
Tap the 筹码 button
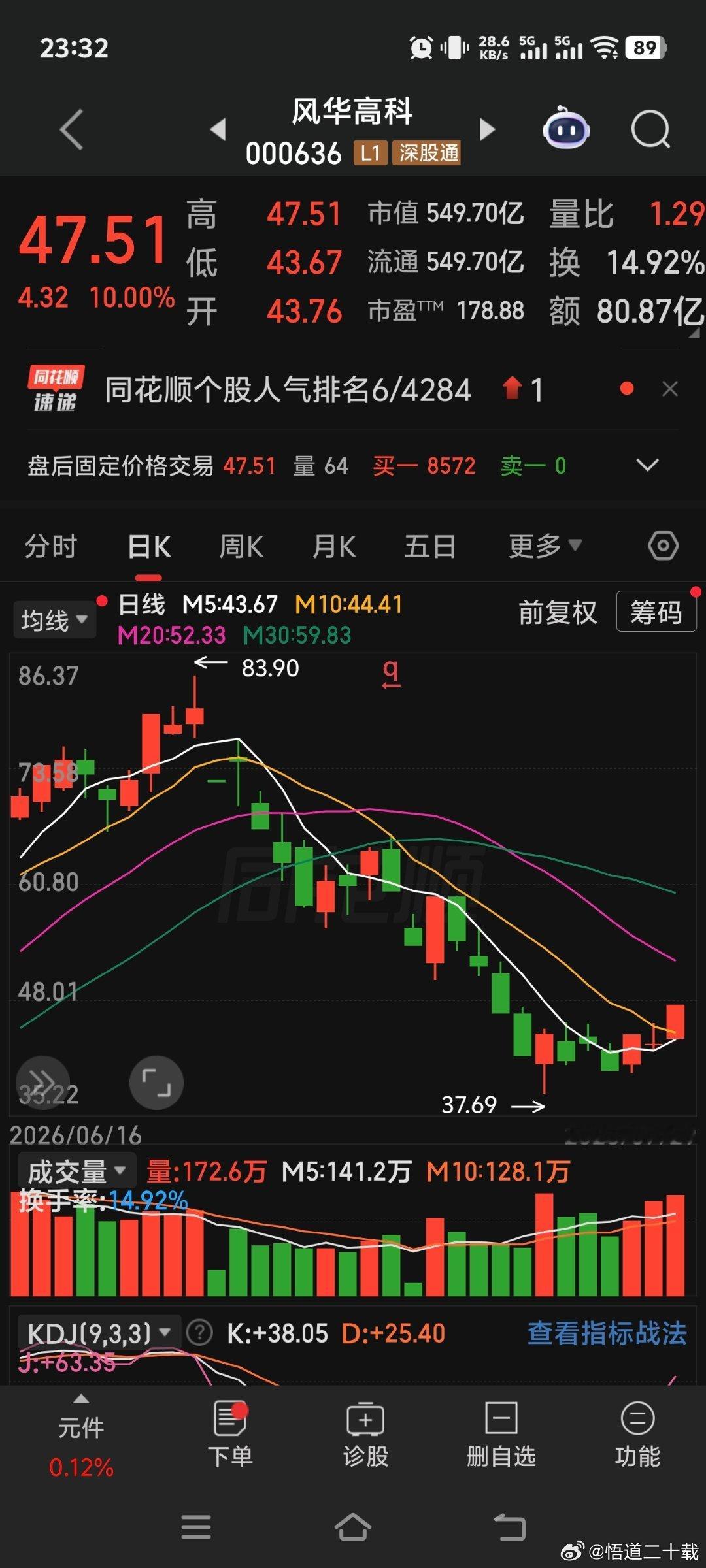point(656,612)
